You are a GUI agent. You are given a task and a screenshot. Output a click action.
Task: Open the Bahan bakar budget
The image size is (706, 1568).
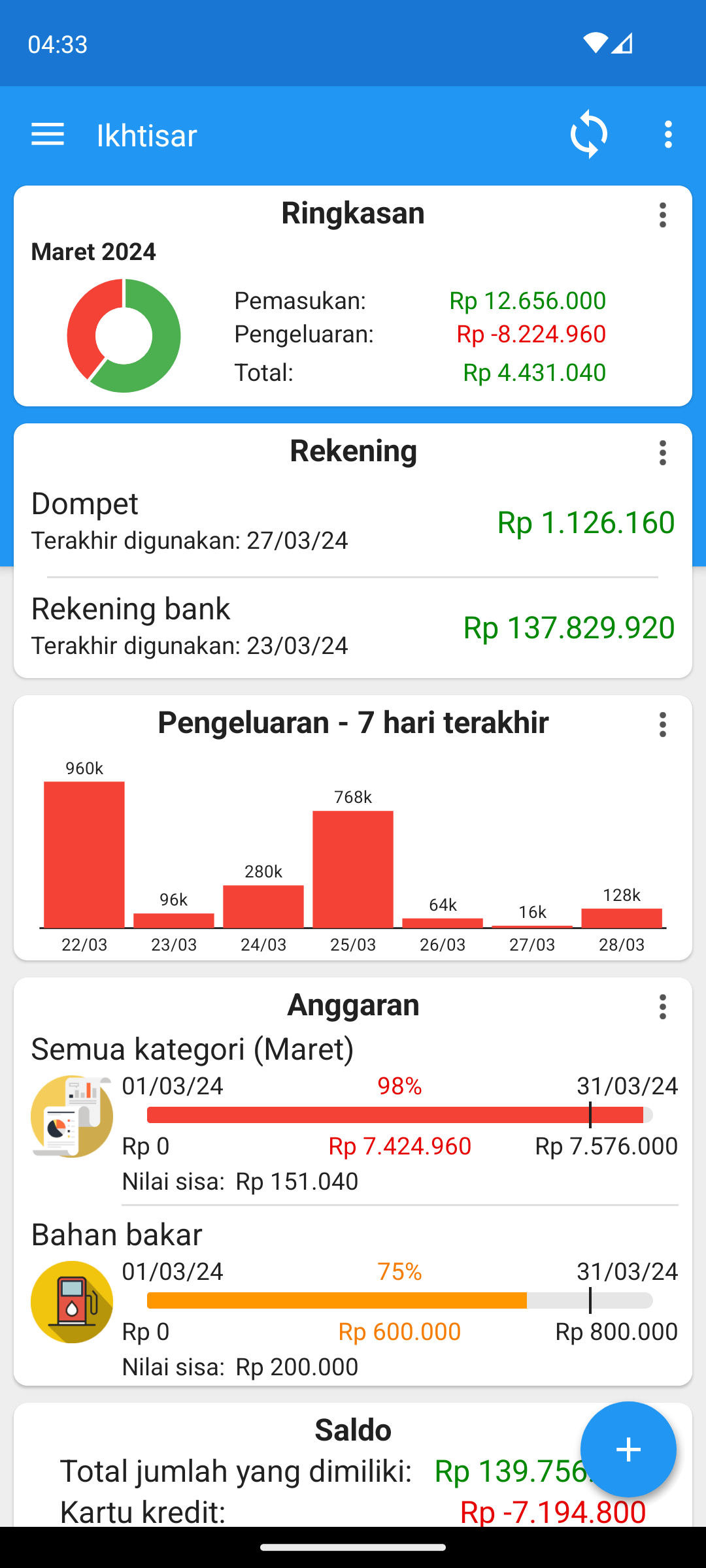tap(353, 1300)
